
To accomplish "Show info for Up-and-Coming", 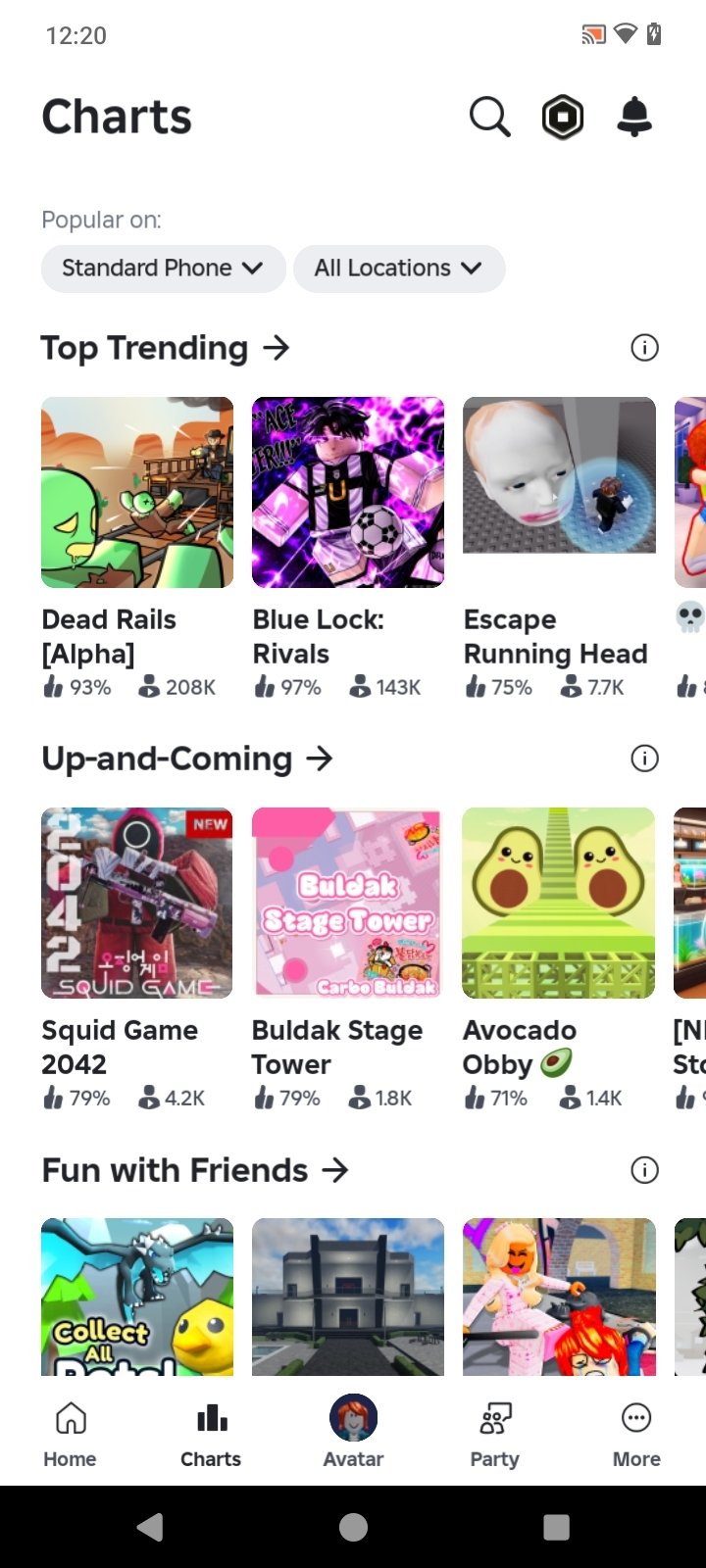I will click(x=644, y=759).
